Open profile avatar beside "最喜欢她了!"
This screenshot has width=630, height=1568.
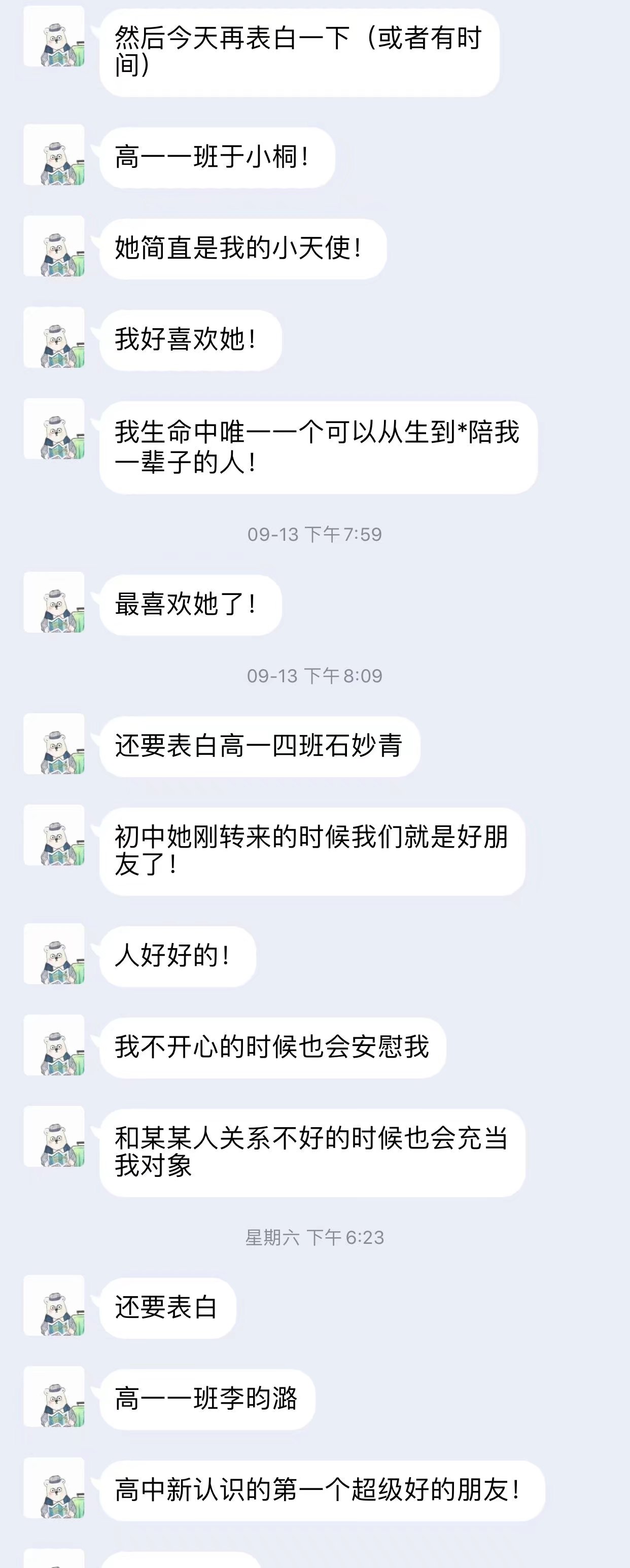[x=54, y=602]
